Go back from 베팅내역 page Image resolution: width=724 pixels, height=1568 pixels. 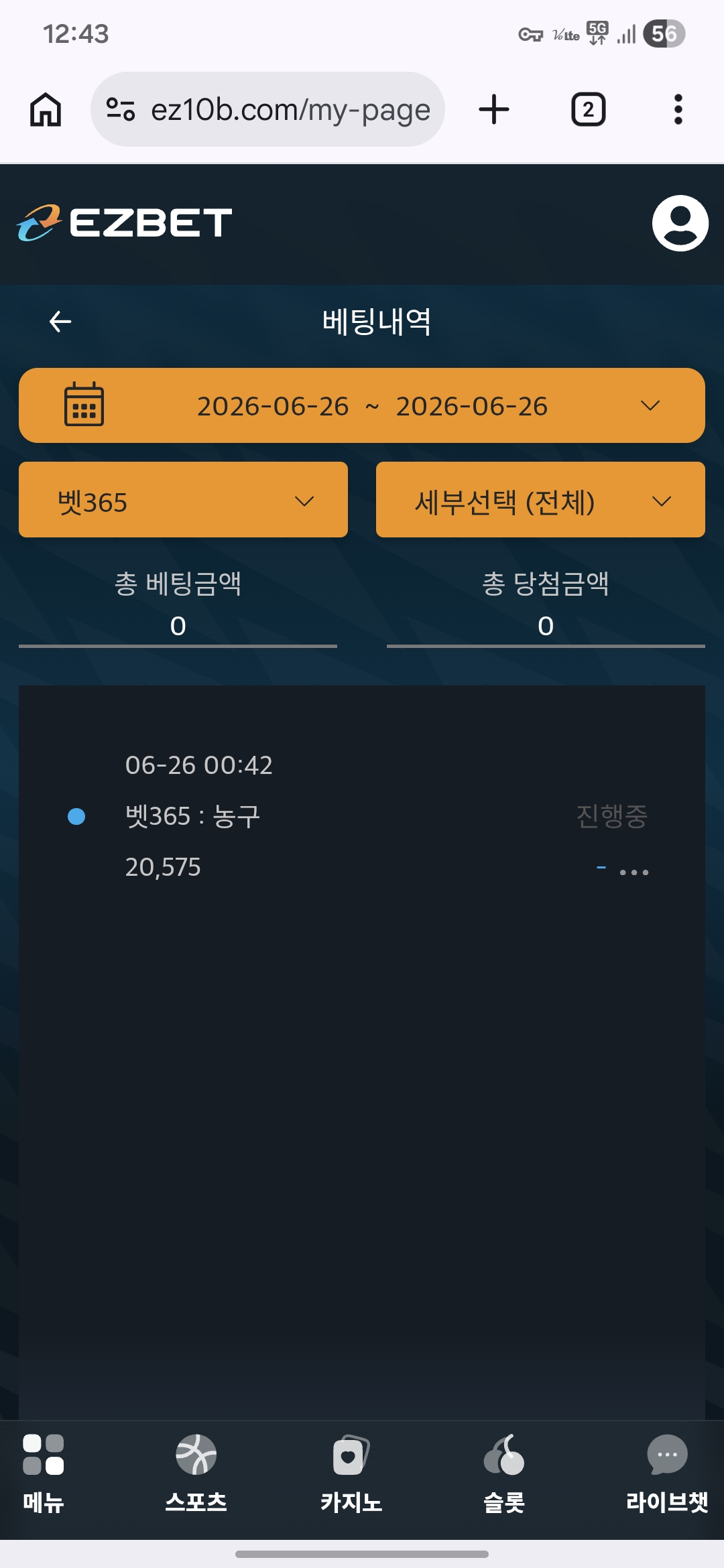(x=60, y=322)
